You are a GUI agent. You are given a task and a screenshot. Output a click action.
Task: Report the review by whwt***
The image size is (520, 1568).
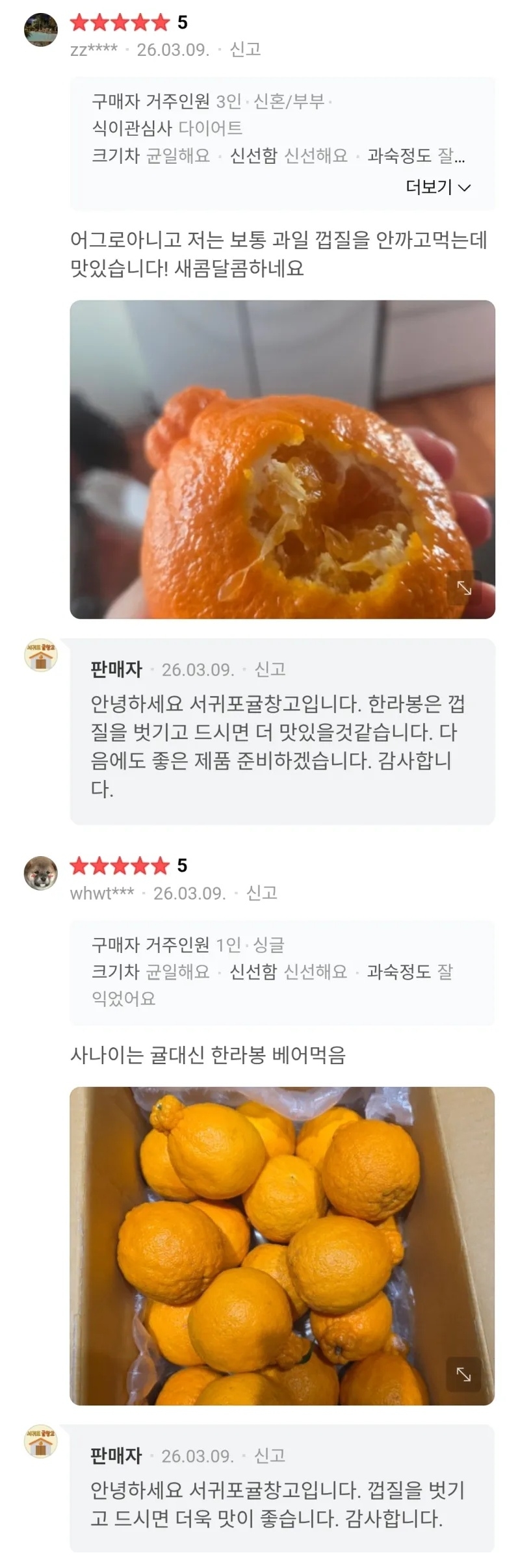pos(261,893)
